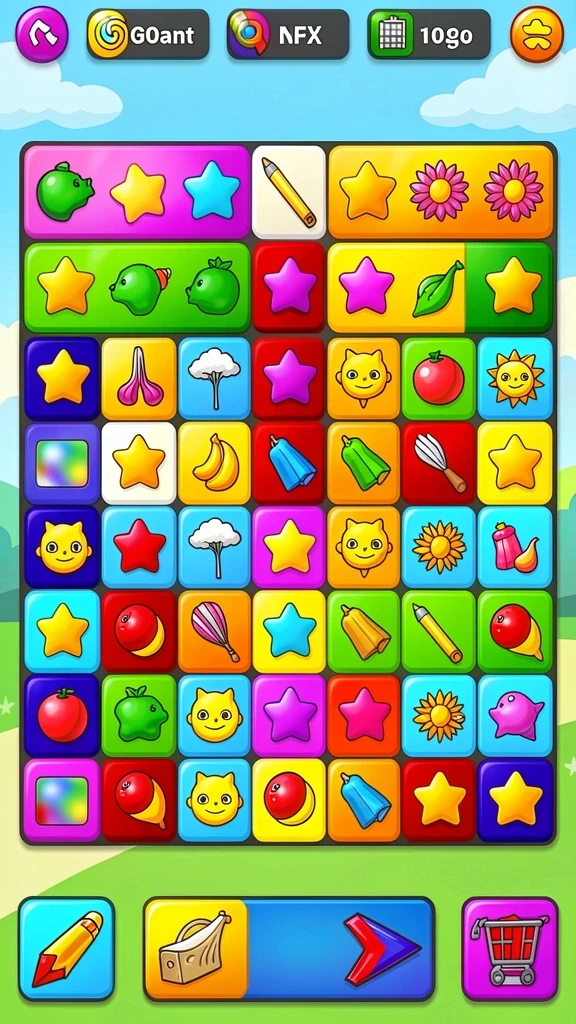This screenshot has width=576, height=1024.
Task: Tap the purple back arrow button
Action: click(41, 34)
